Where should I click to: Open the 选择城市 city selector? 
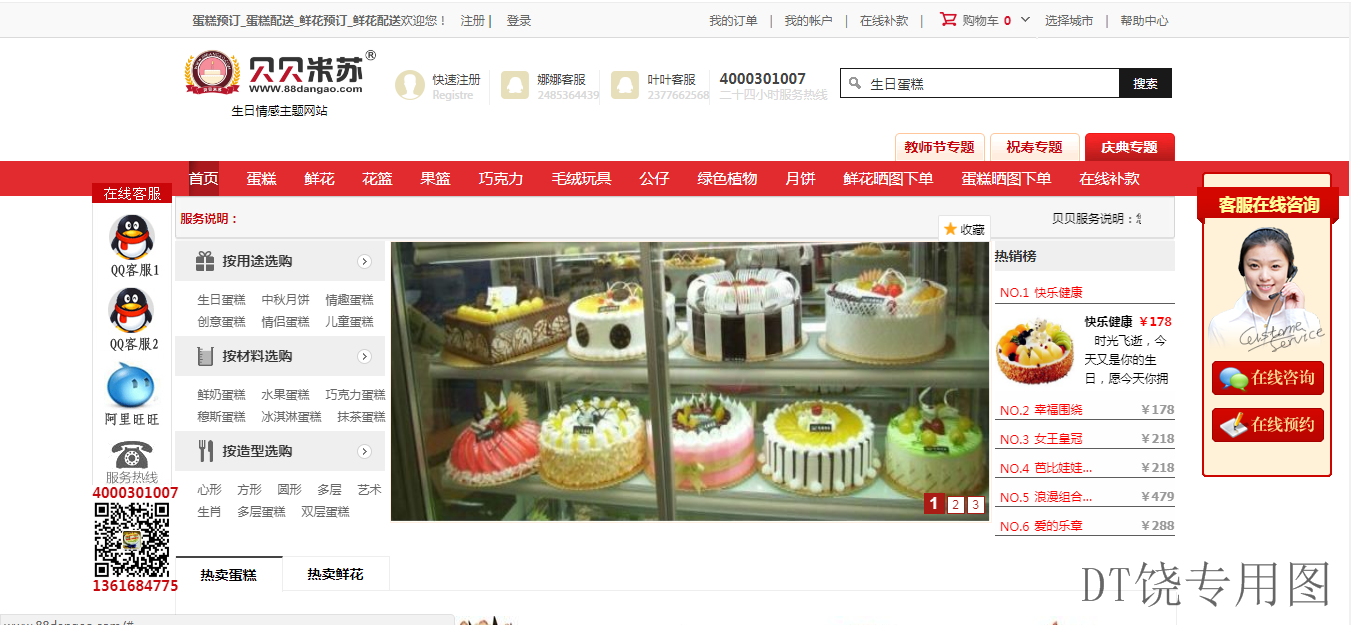[1068, 20]
